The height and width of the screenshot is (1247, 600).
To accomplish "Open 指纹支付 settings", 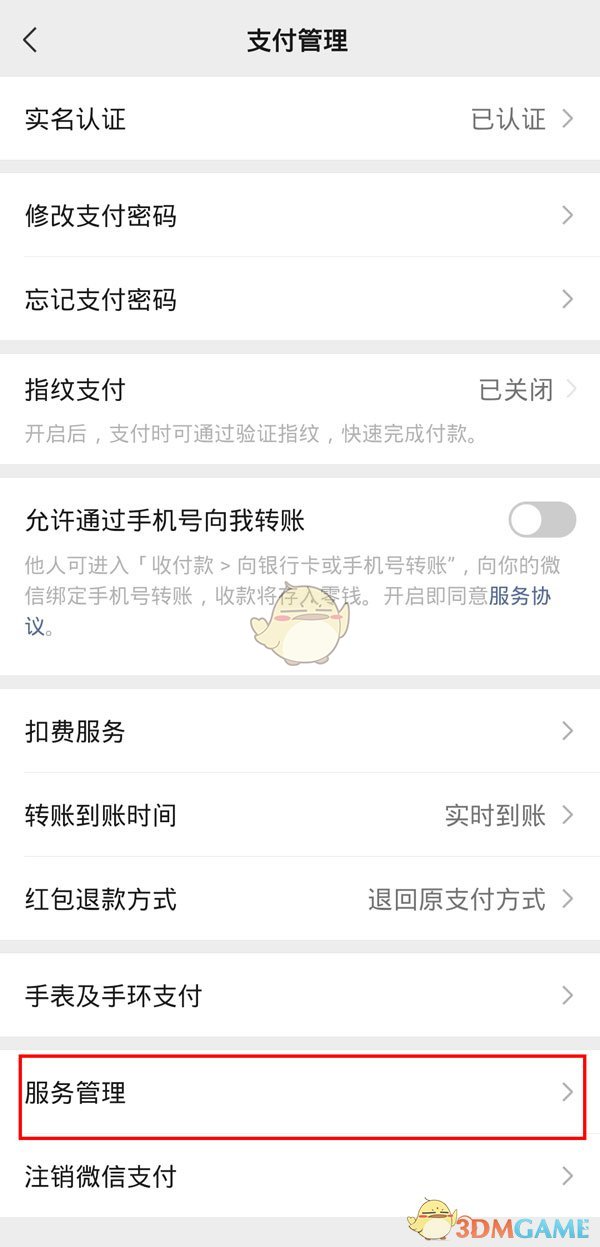I will [x=300, y=390].
